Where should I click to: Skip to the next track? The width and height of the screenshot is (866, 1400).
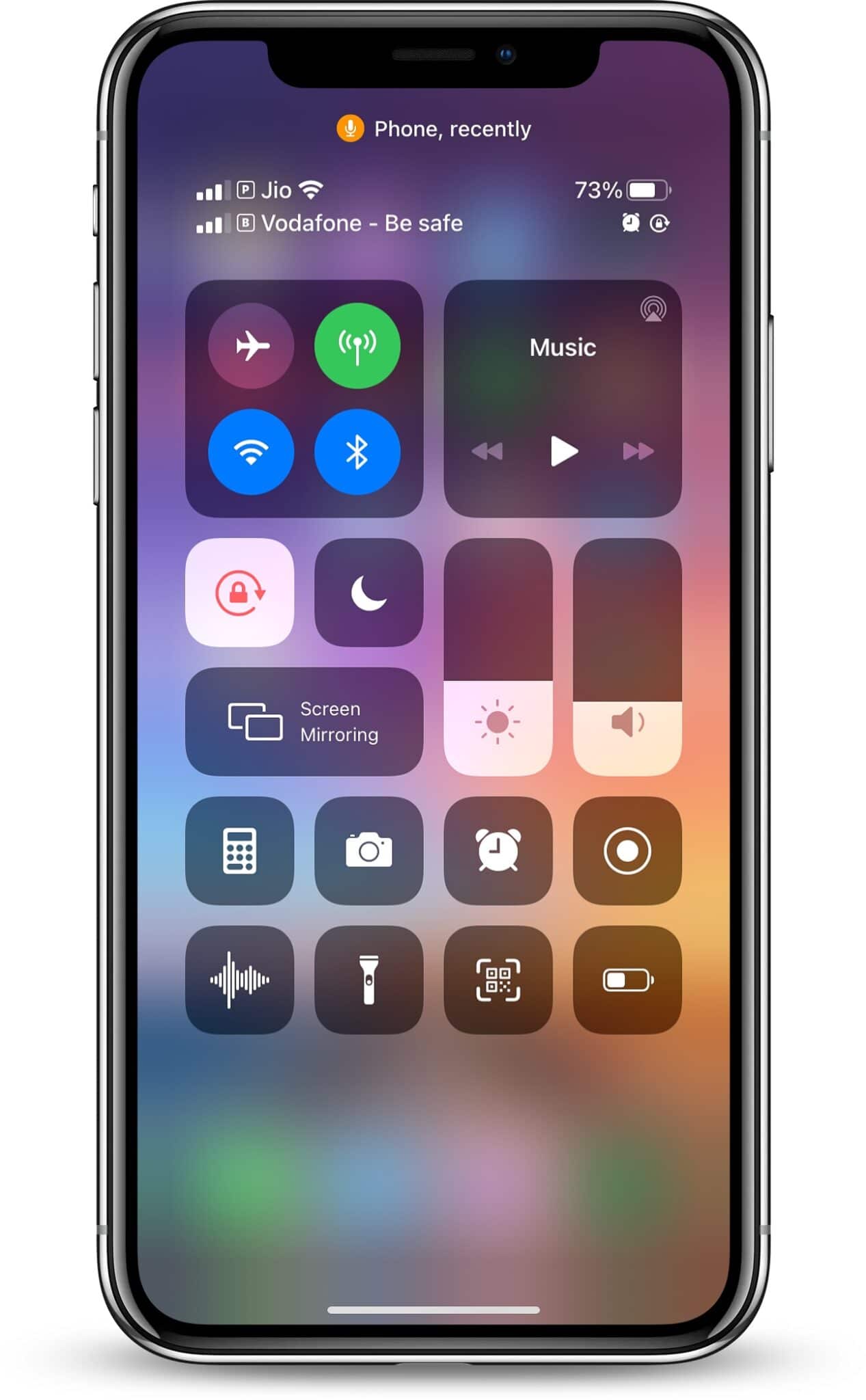tap(638, 451)
